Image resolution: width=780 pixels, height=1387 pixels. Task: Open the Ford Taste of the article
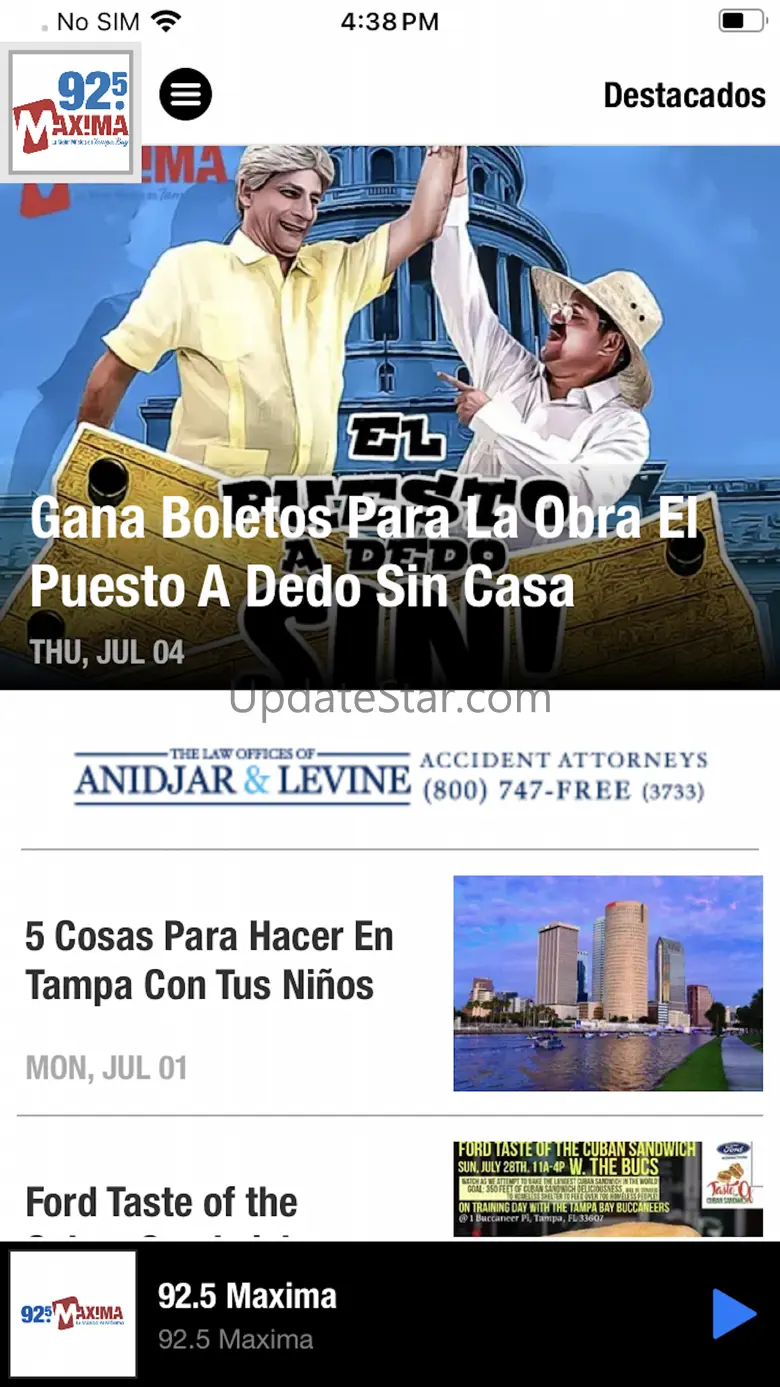click(x=162, y=1202)
